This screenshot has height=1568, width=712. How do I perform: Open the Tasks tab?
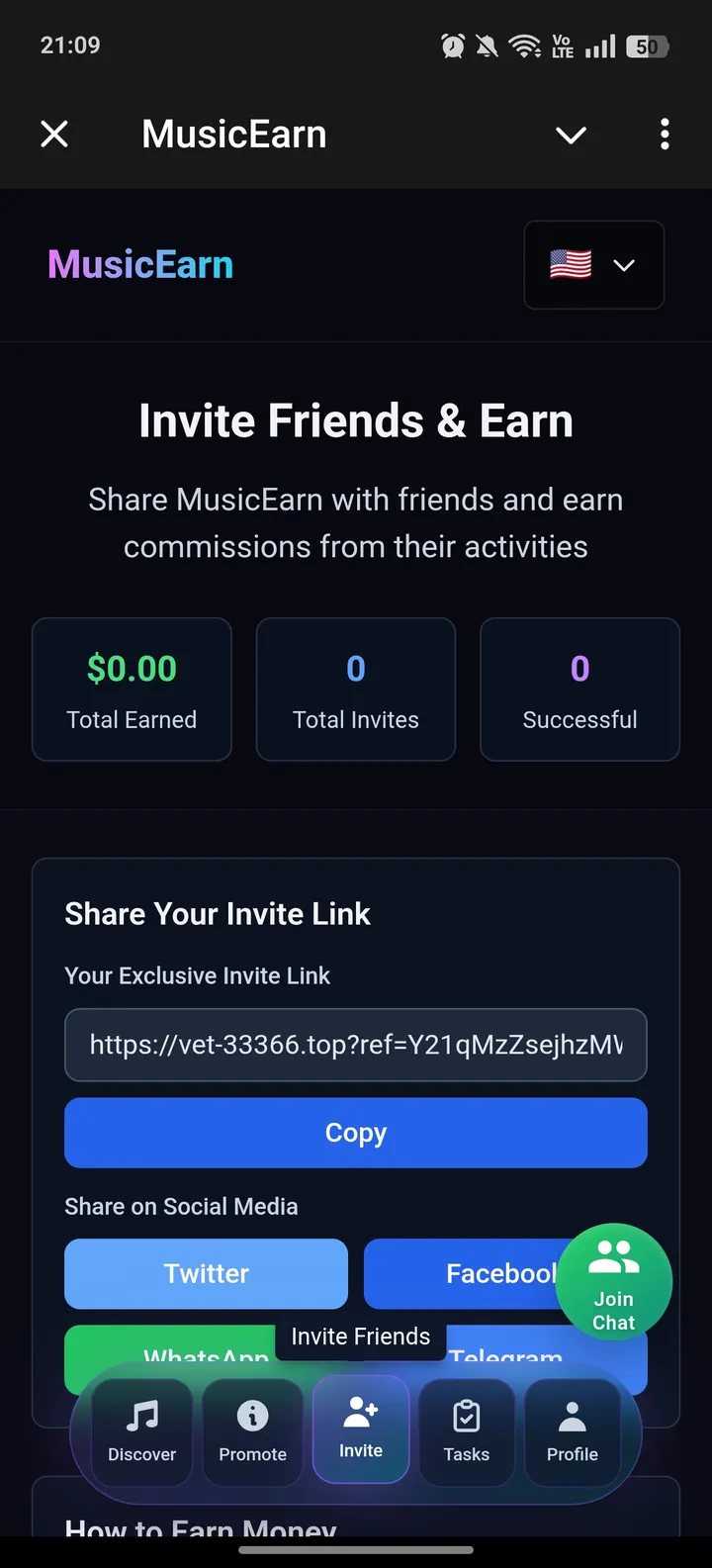point(467,1431)
